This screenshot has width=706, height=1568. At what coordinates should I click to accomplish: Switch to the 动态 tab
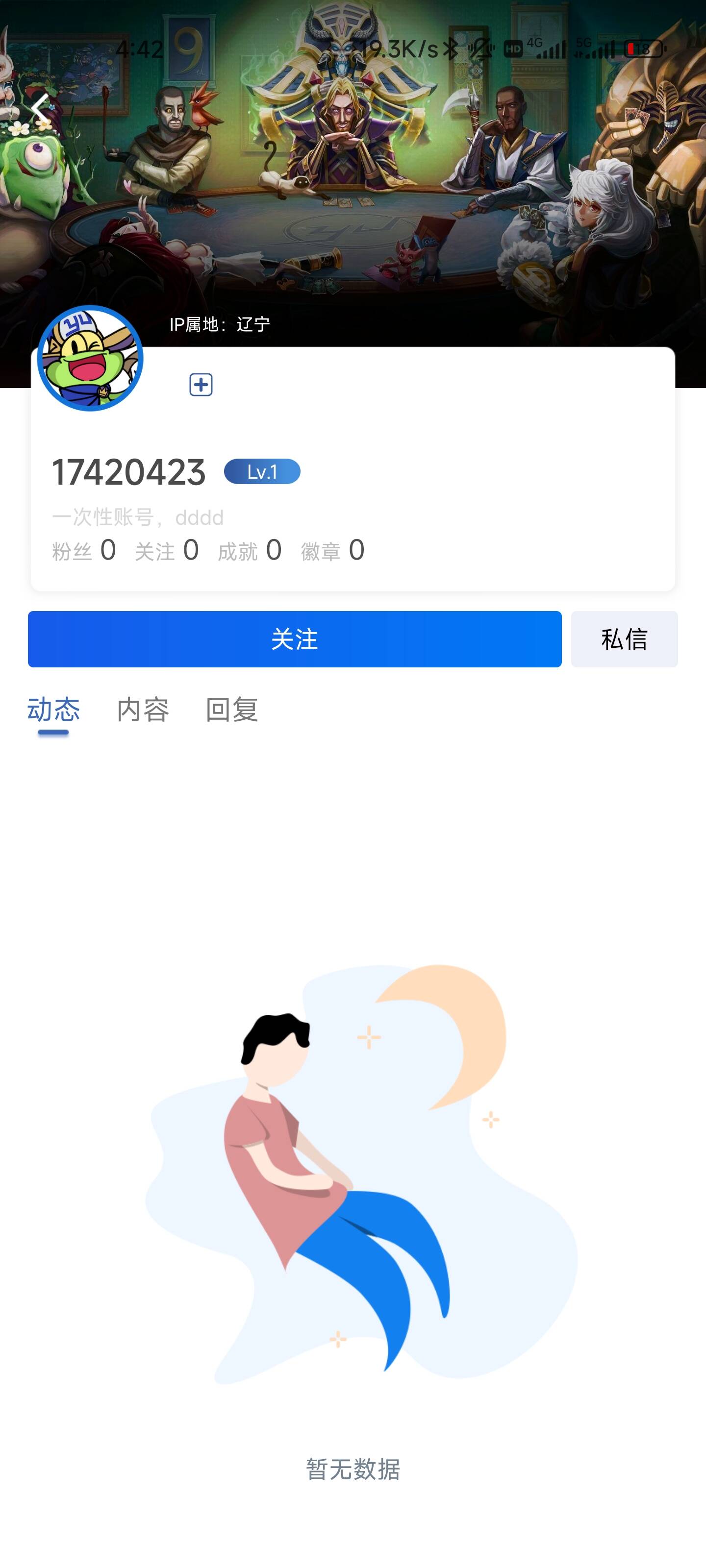53,710
